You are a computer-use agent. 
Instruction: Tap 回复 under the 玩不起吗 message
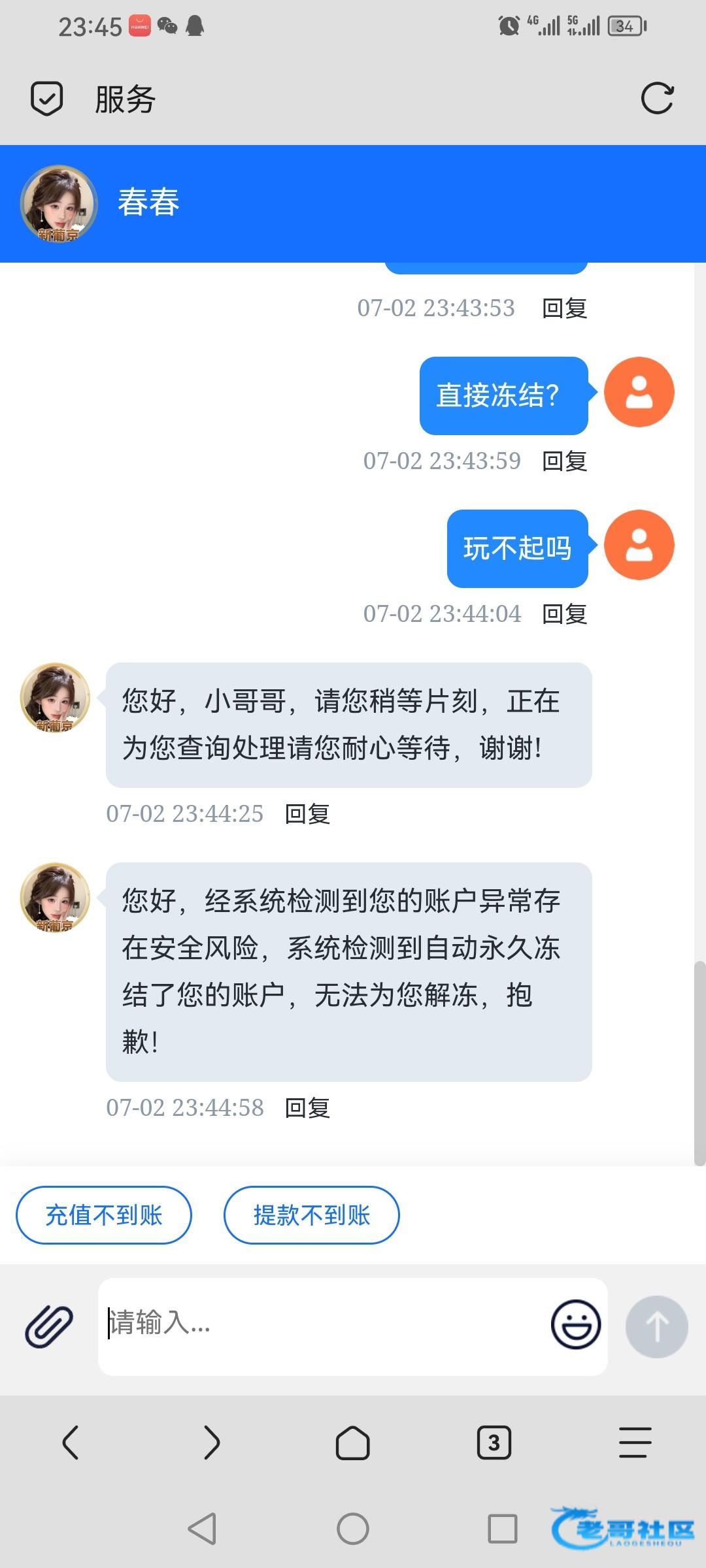tap(565, 614)
